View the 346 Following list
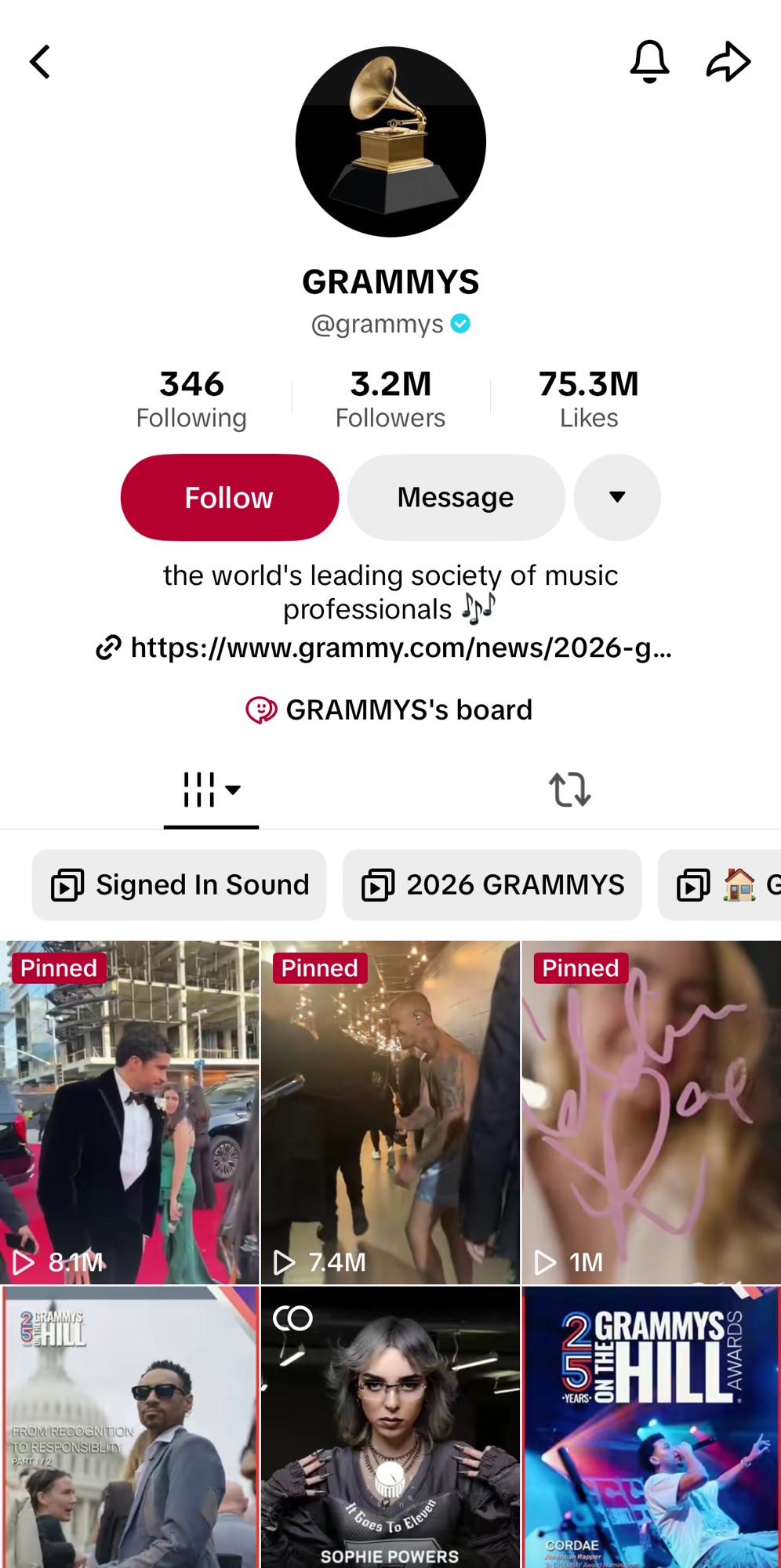Viewport: 781px width, 1568px height. (191, 399)
